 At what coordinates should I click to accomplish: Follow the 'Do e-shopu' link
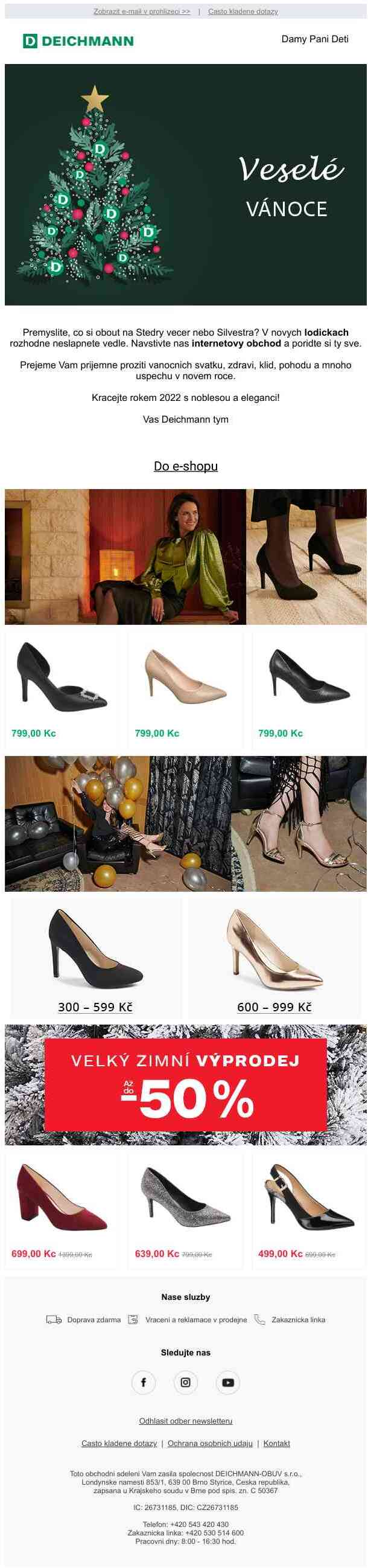click(186, 466)
